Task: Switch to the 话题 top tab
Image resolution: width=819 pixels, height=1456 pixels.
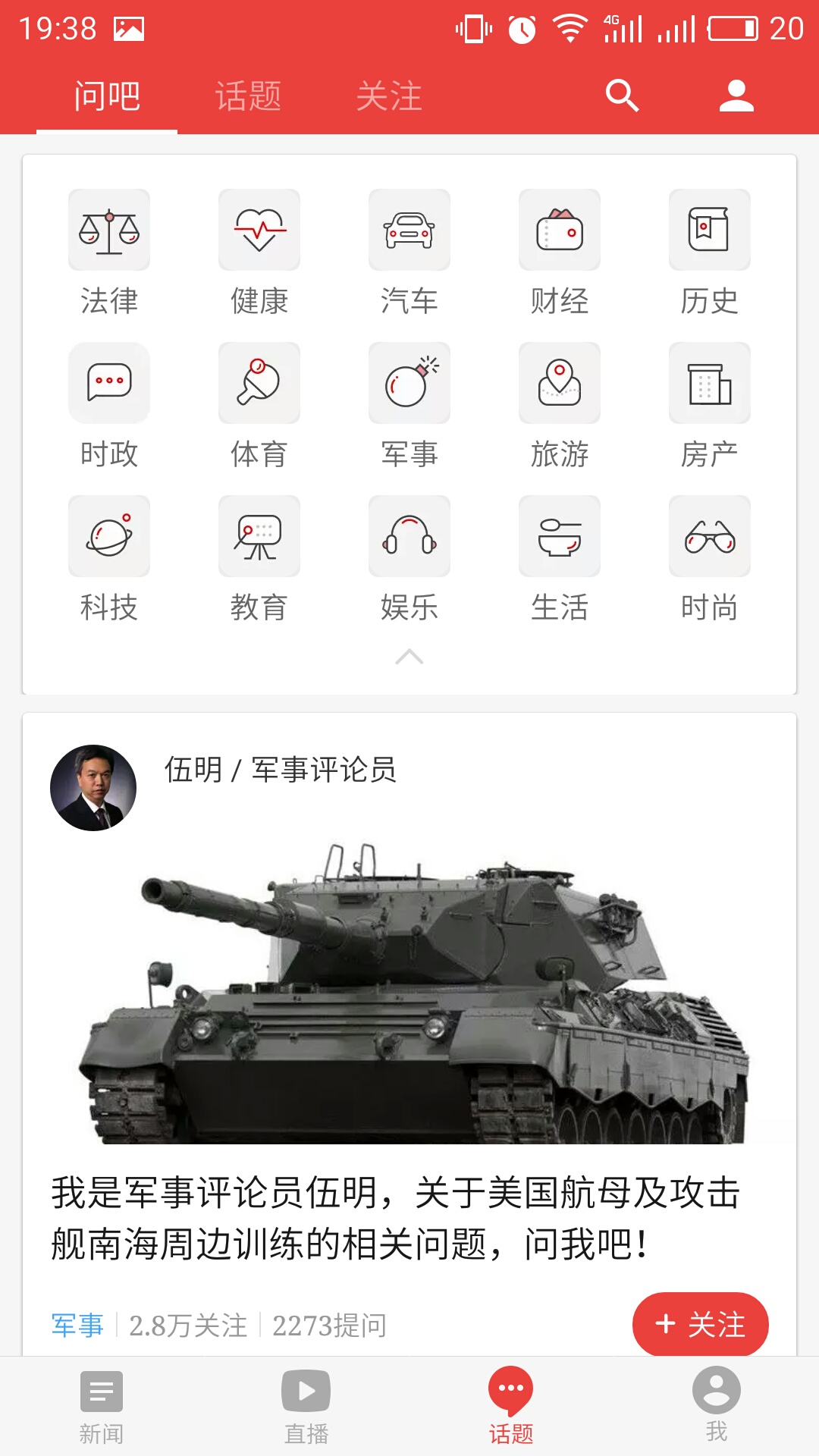Action: 248,96
